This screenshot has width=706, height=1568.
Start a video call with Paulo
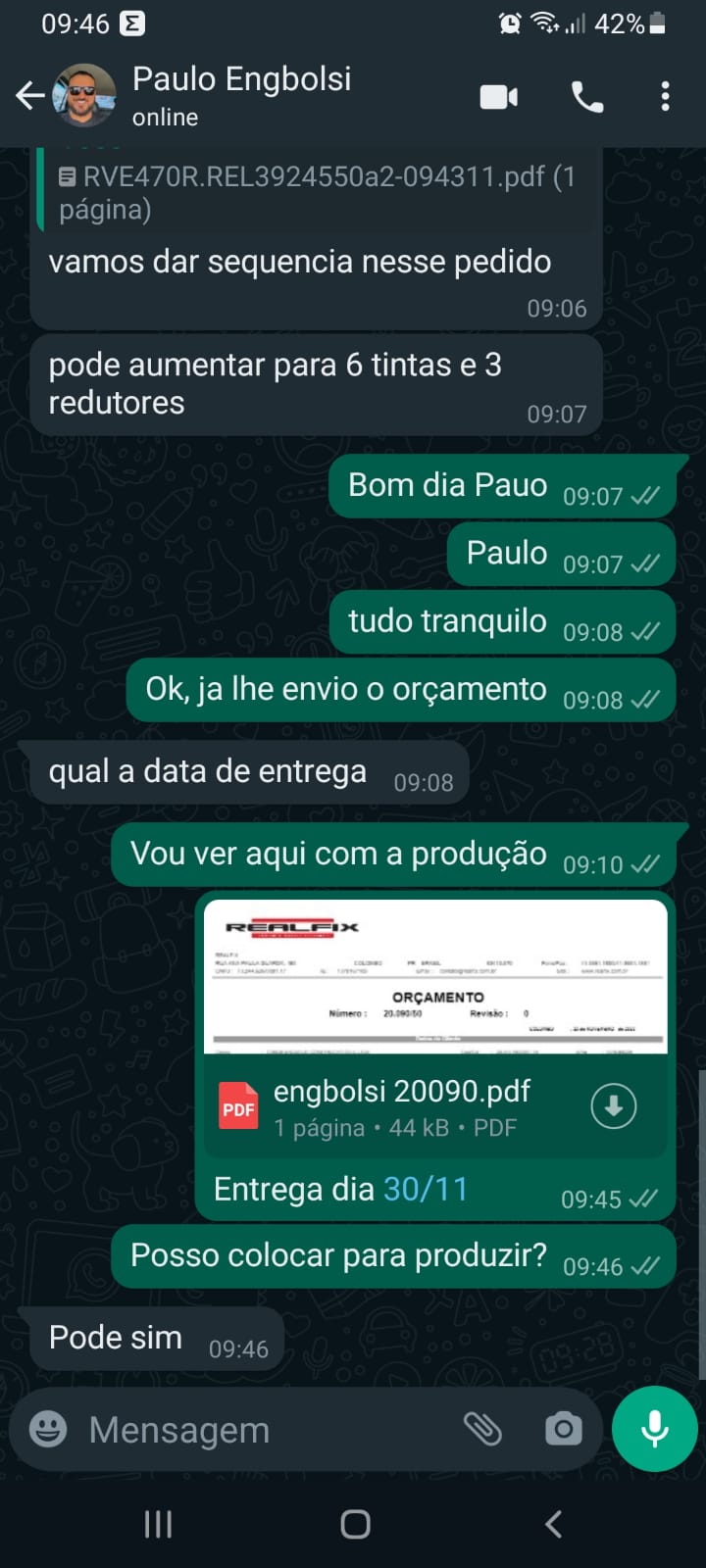pyautogui.click(x=498, y=96)
